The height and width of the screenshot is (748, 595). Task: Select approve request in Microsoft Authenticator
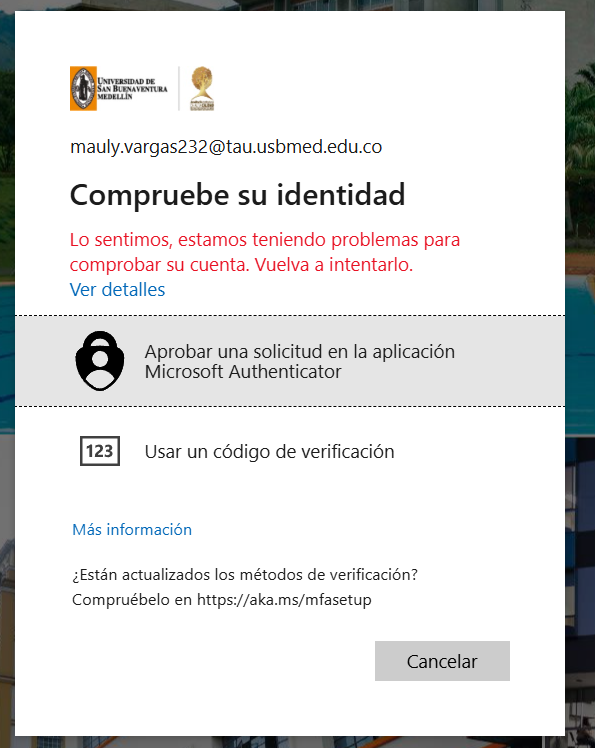(290, 361)
